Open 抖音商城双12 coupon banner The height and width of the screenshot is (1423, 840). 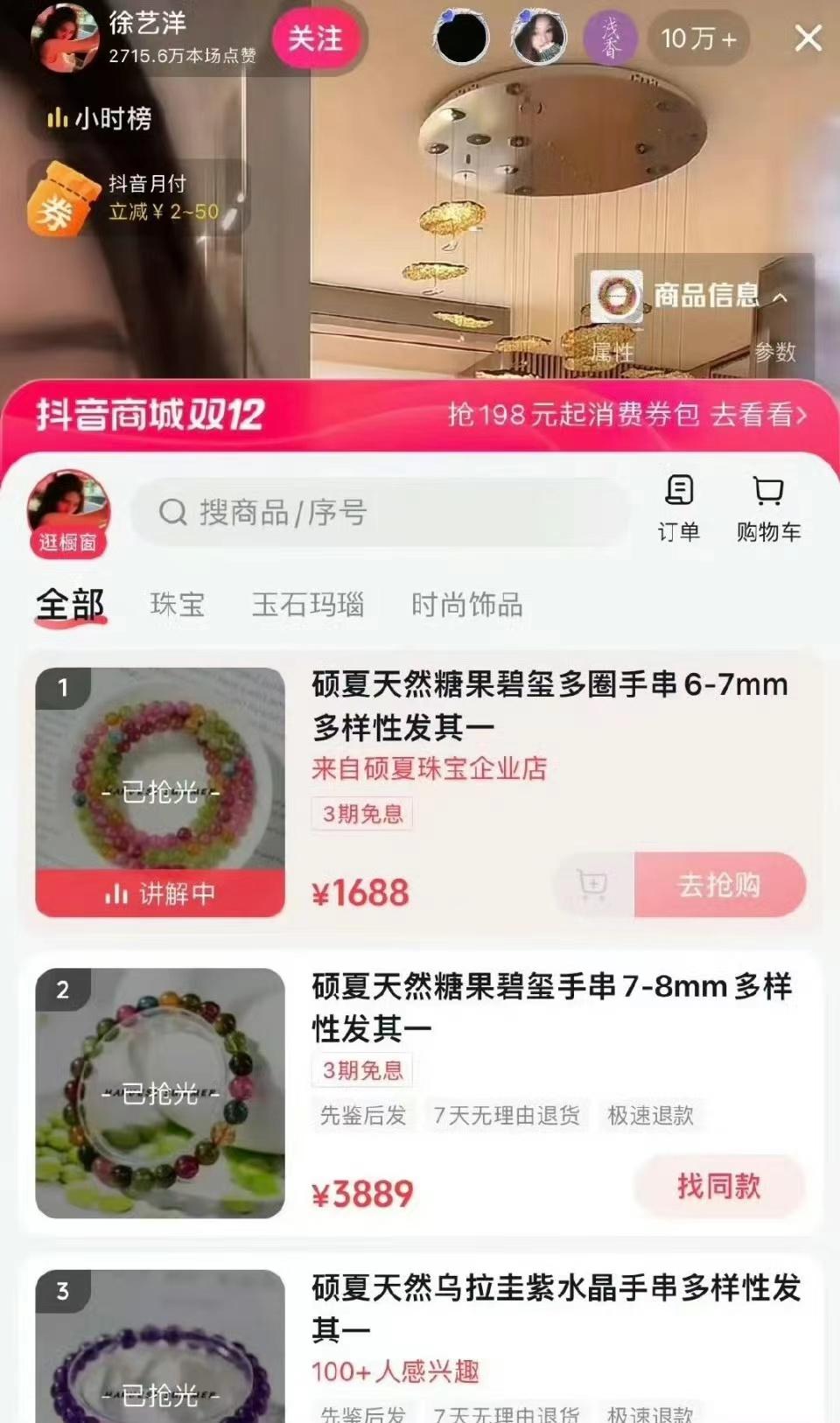(626, 414)
